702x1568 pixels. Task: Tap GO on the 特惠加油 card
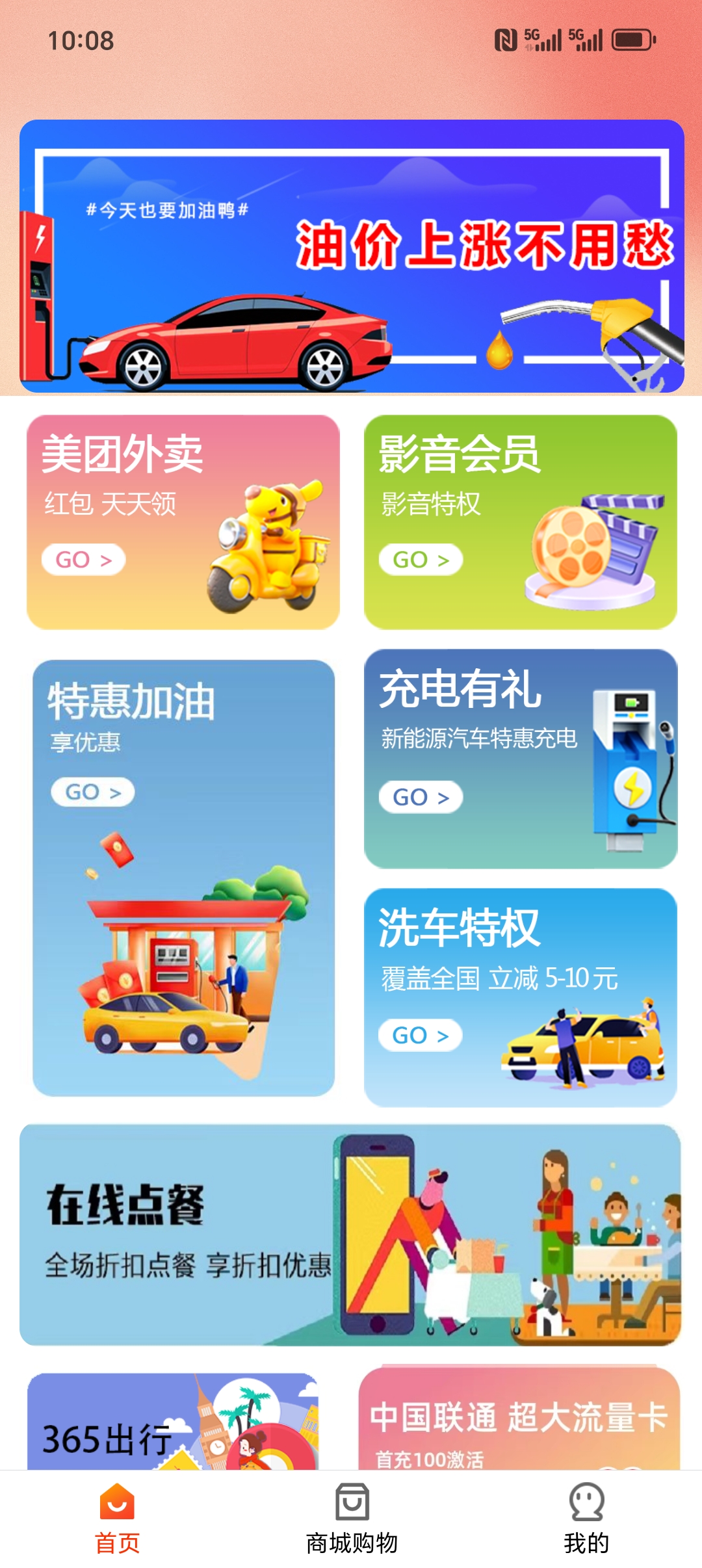pos(93,792)
